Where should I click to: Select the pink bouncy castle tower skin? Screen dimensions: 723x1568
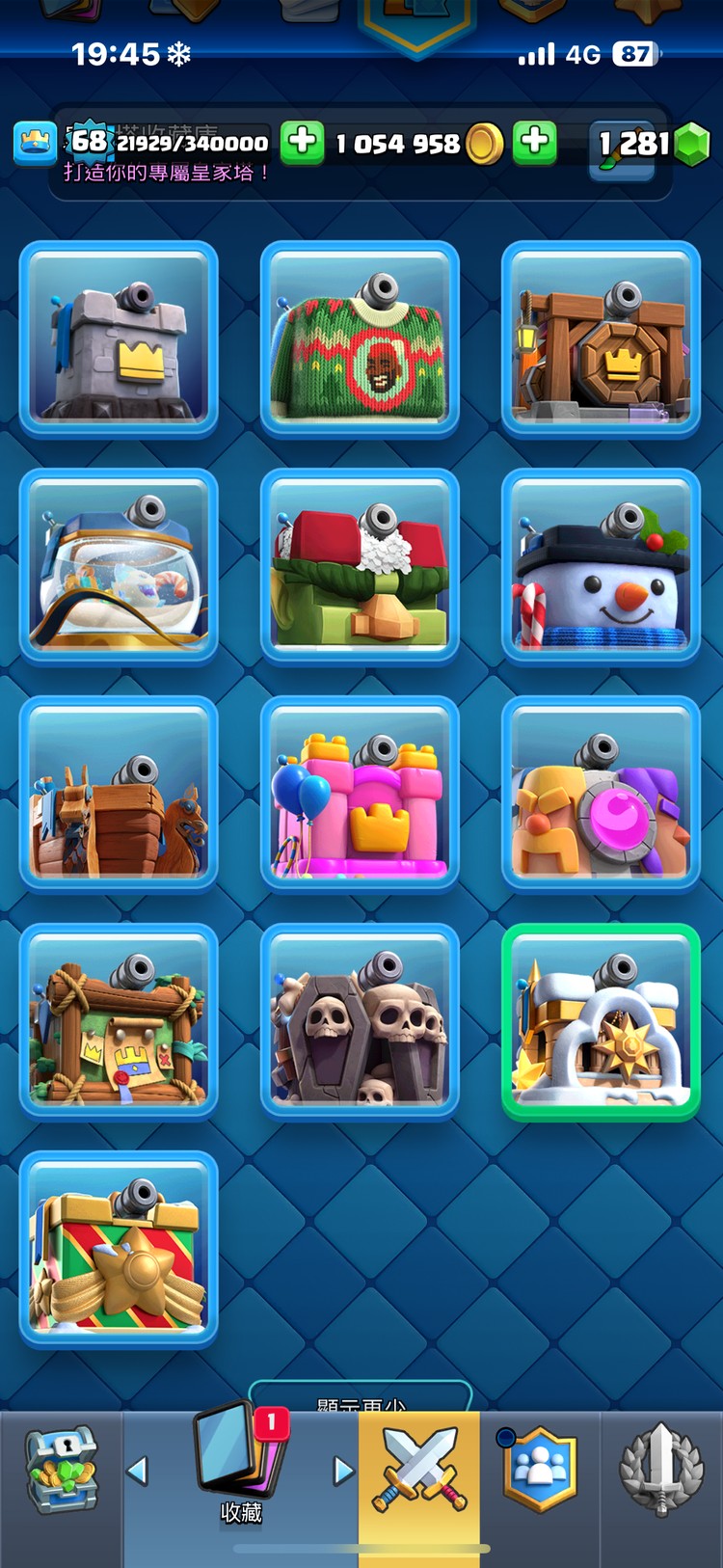[x=360, y=793]
